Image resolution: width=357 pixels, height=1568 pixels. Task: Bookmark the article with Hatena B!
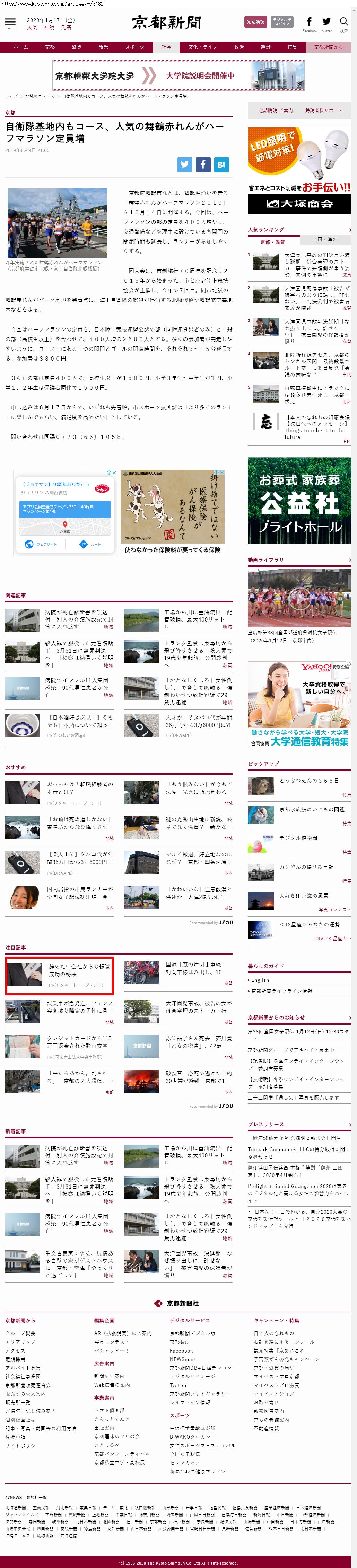tap(220, 164)
